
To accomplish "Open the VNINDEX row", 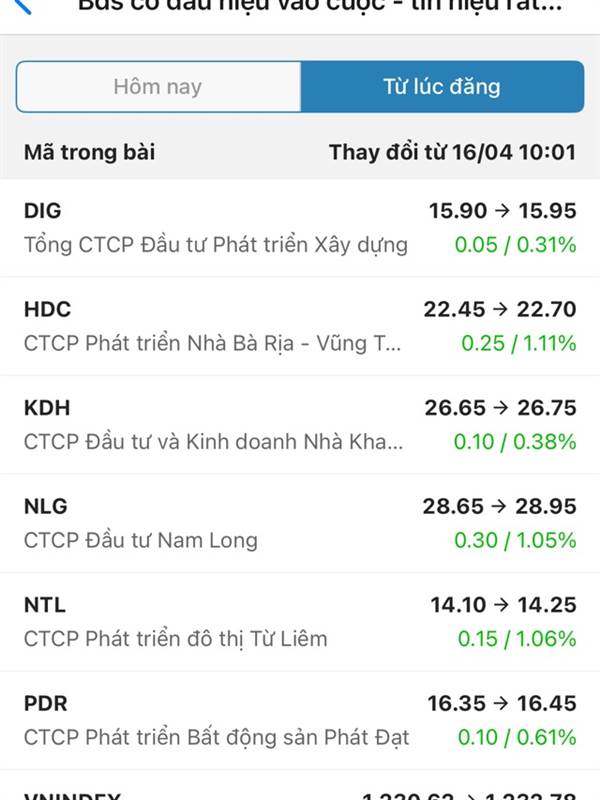I will pyautogui.click(x=300, y=792).
